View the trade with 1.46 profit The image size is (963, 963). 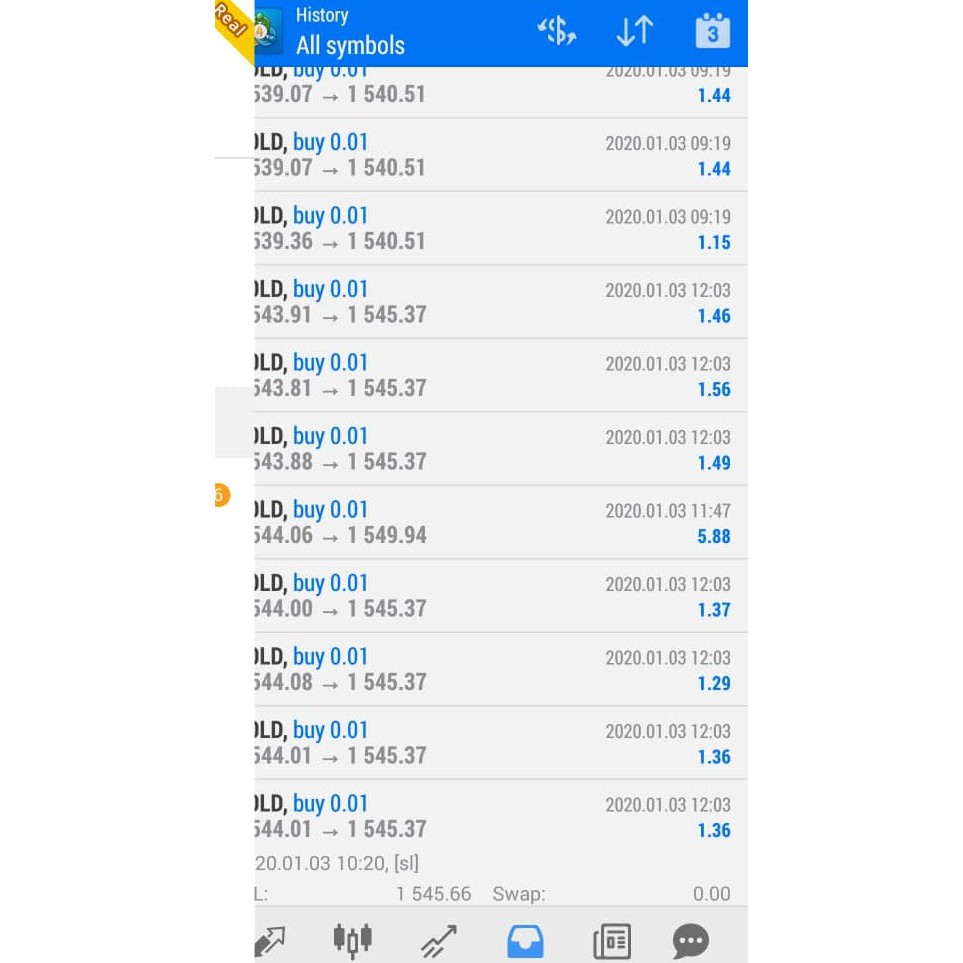[500, 302]
